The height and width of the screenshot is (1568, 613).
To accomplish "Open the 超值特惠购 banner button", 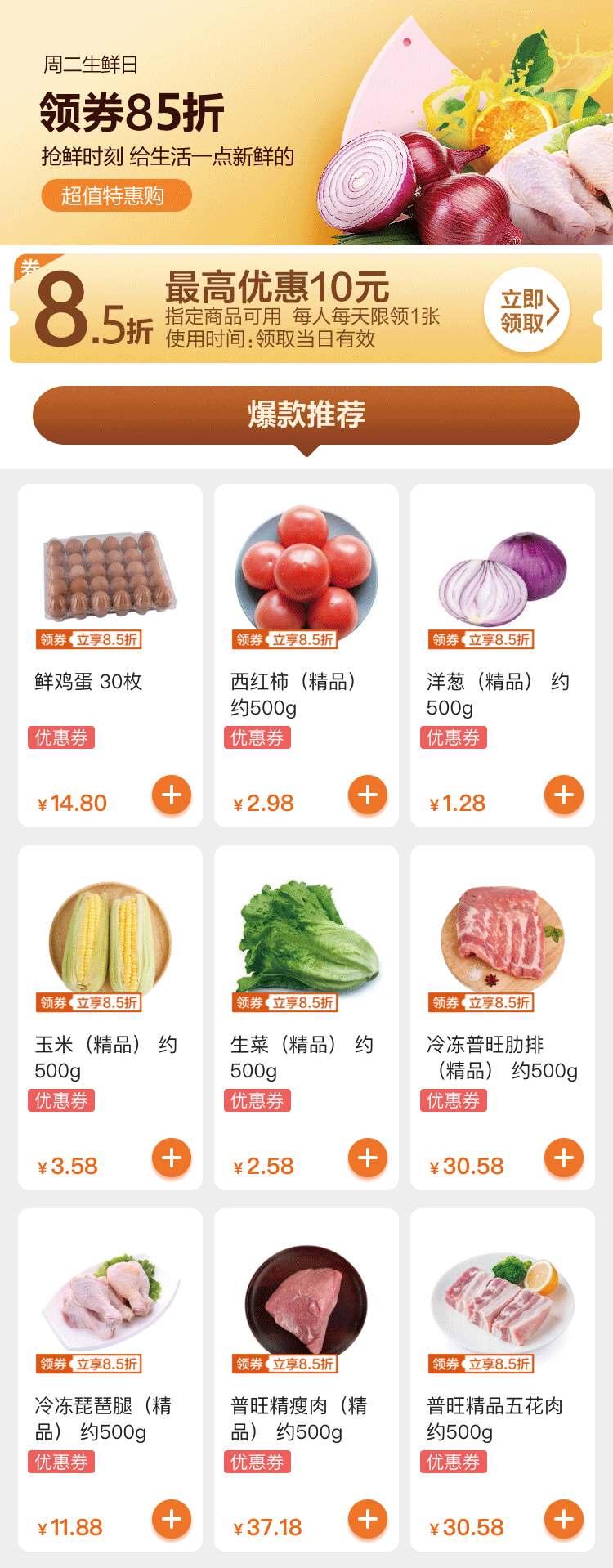I will [116, 195].
